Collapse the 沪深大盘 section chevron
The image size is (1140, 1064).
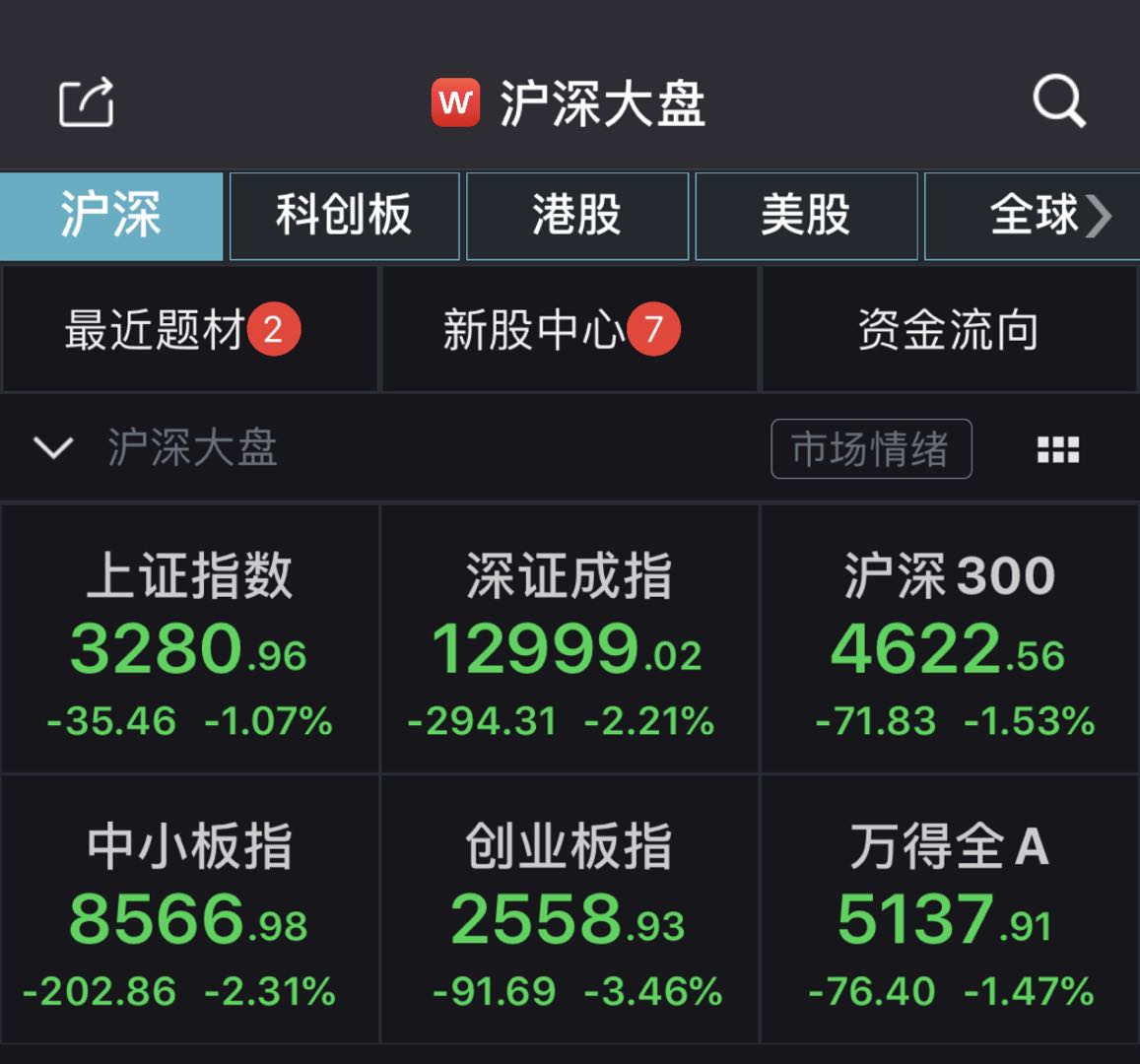53,448
